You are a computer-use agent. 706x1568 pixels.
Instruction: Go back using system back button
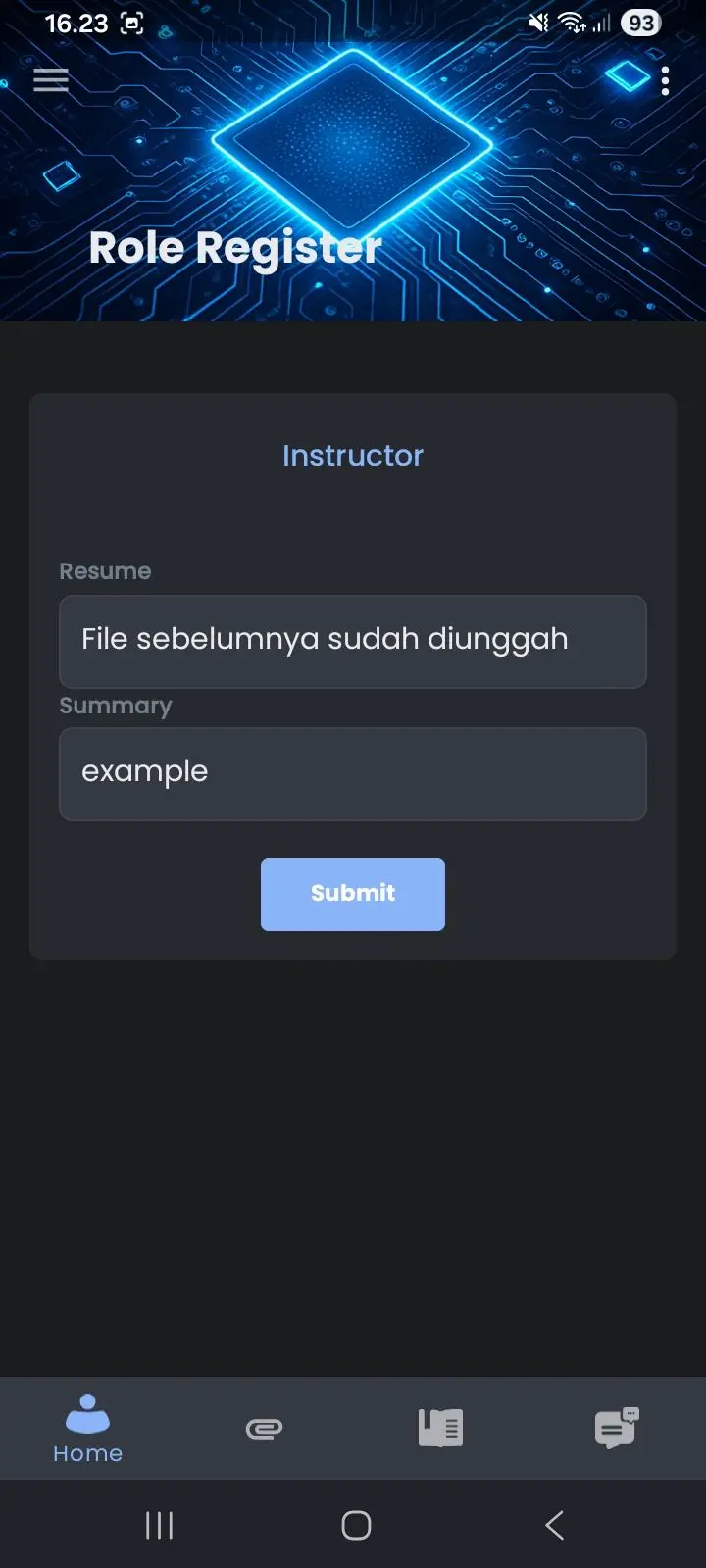click(554, 1525)
